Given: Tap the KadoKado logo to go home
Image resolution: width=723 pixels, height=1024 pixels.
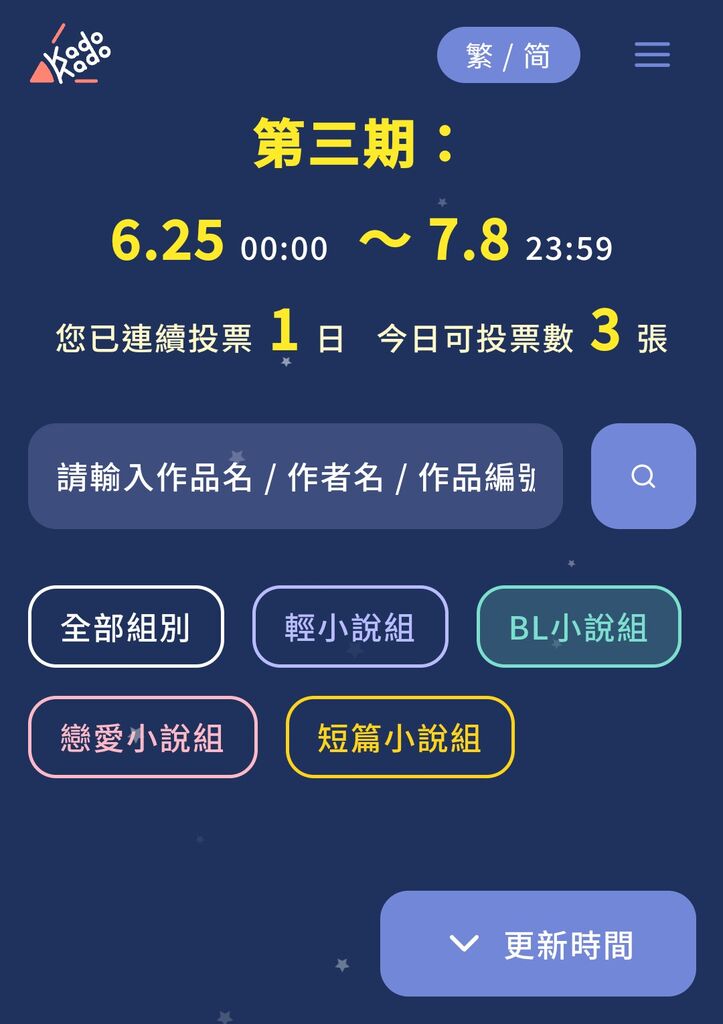Looking at the screenshot, I should [70, 56].
